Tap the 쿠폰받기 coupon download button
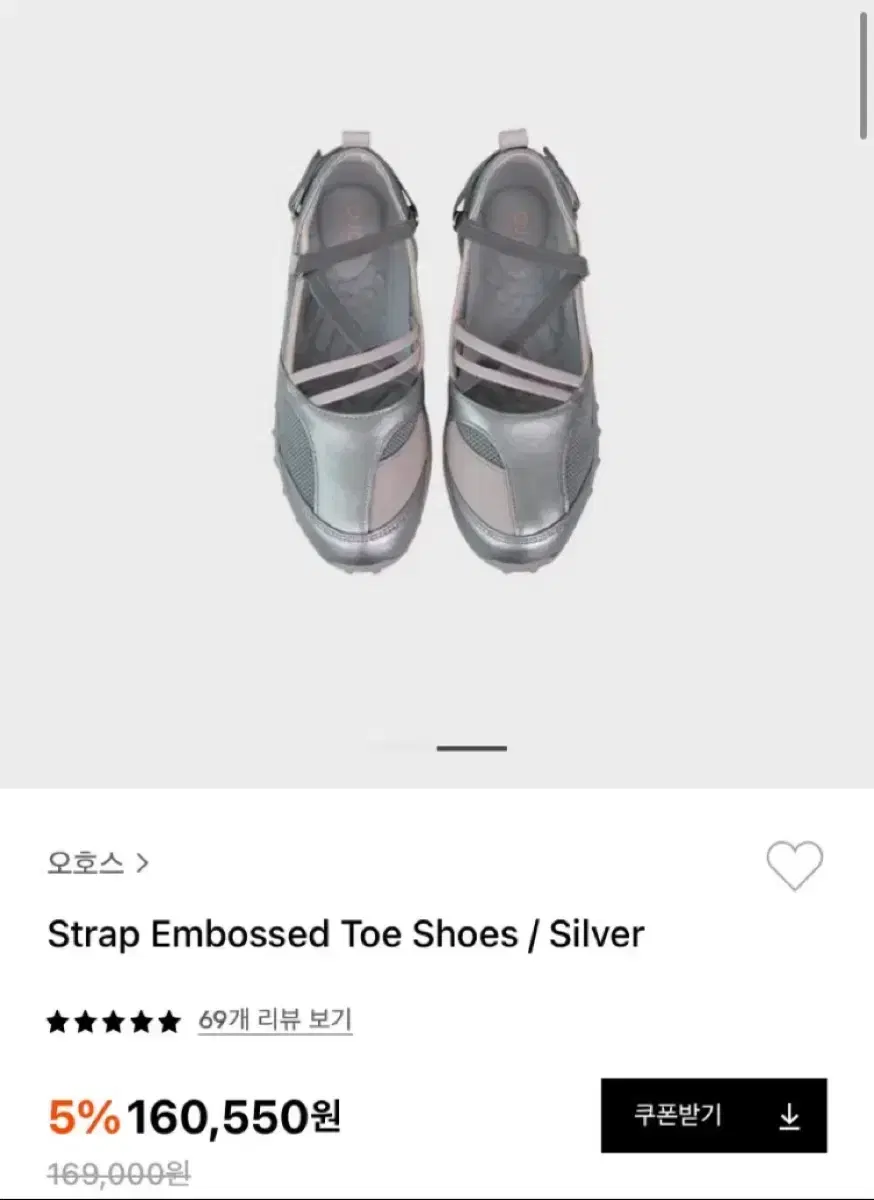This screenshot has height=1200, width=874. [x=713, y=1115]
